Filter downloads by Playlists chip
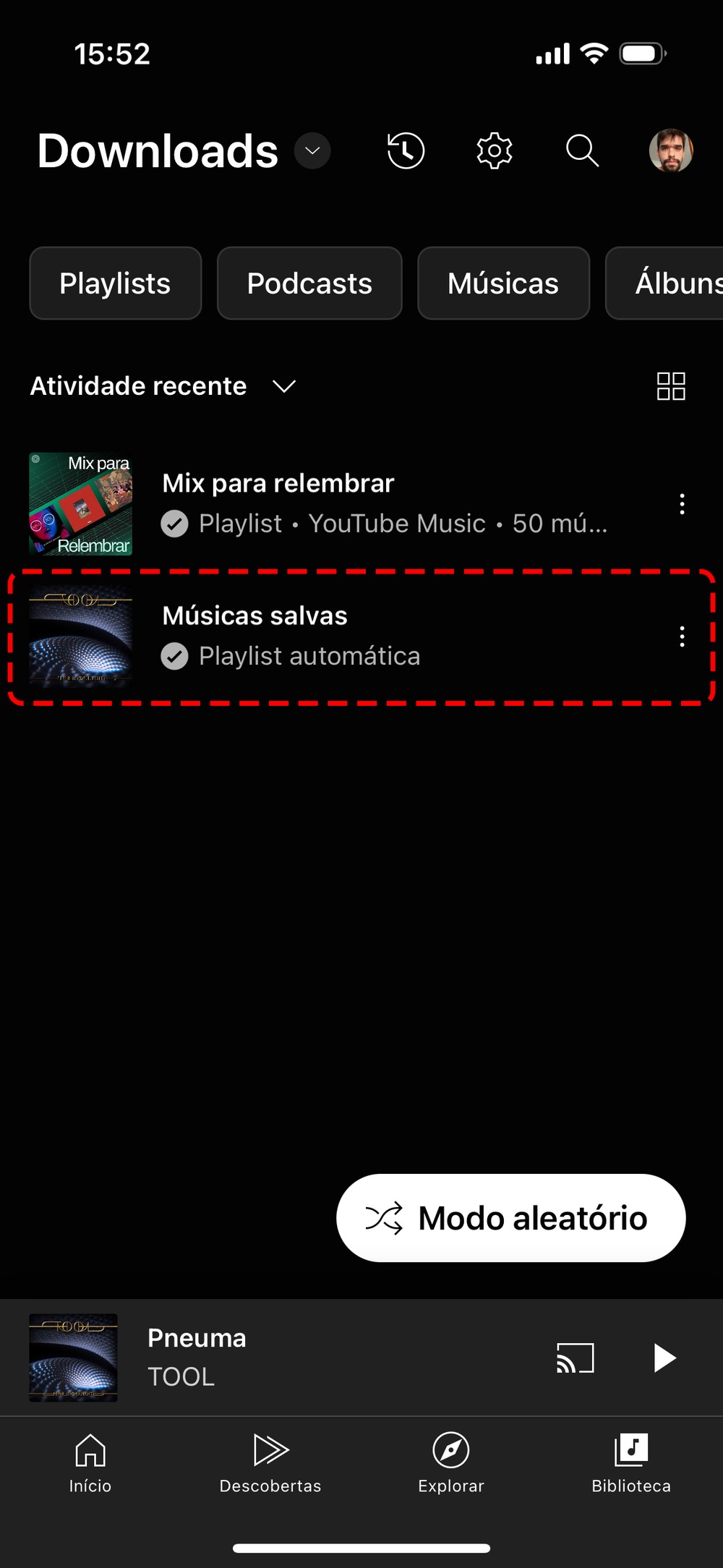The height and width of the screenshot is (1568, 723). pos(115,284)
